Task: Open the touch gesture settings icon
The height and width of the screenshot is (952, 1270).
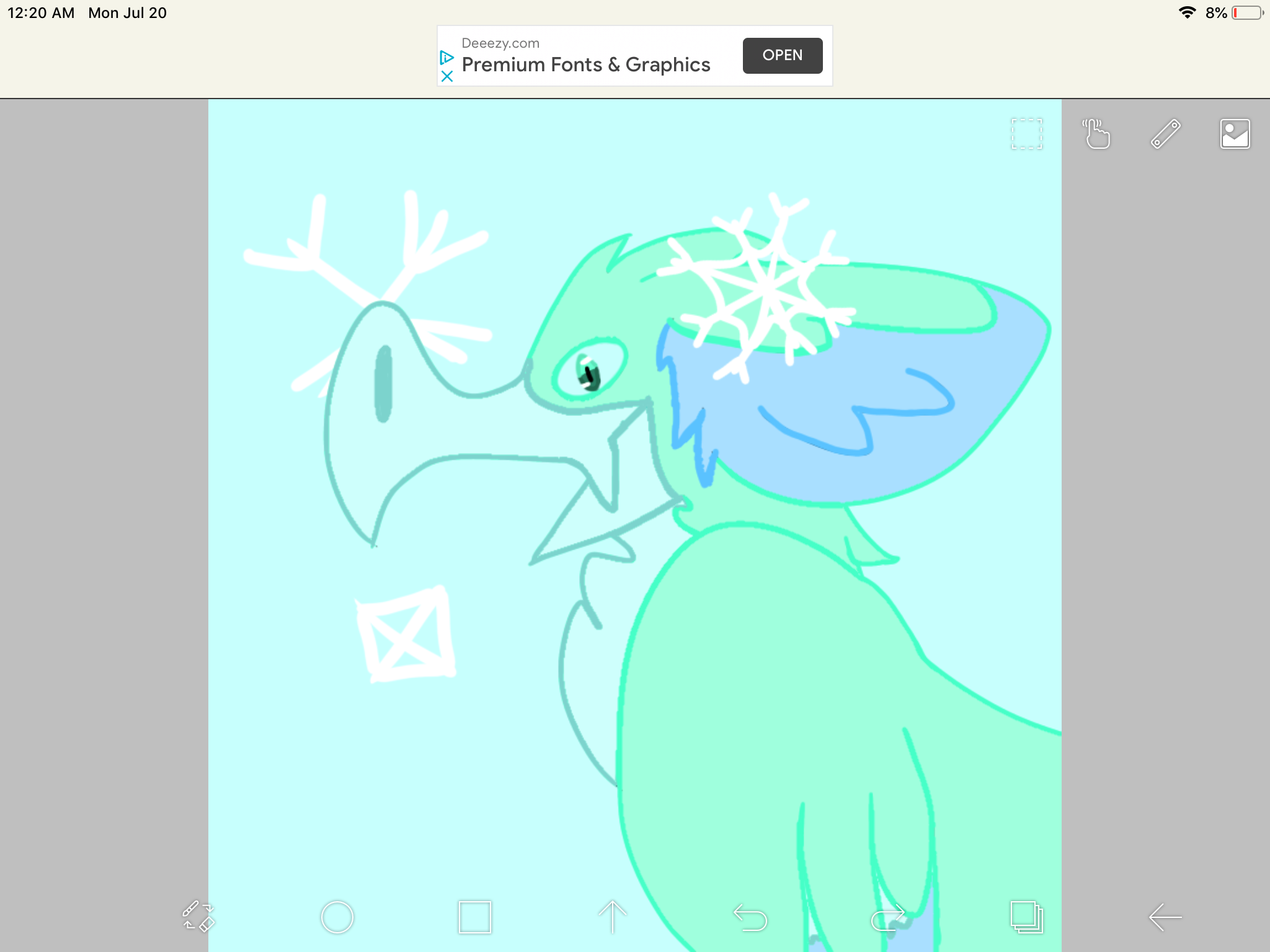Action: (x=1096, y=134)
